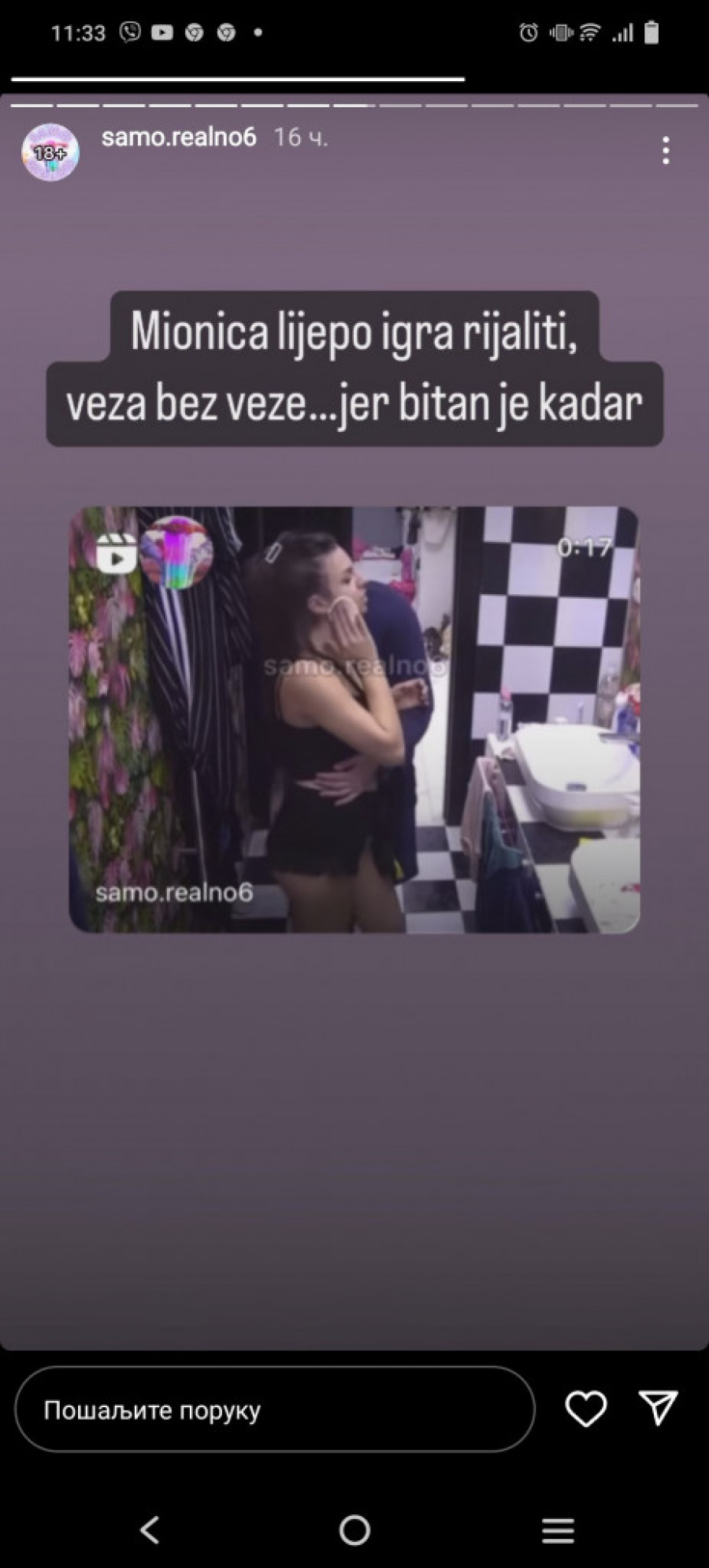Share this story via send icon

(658, 1408)
